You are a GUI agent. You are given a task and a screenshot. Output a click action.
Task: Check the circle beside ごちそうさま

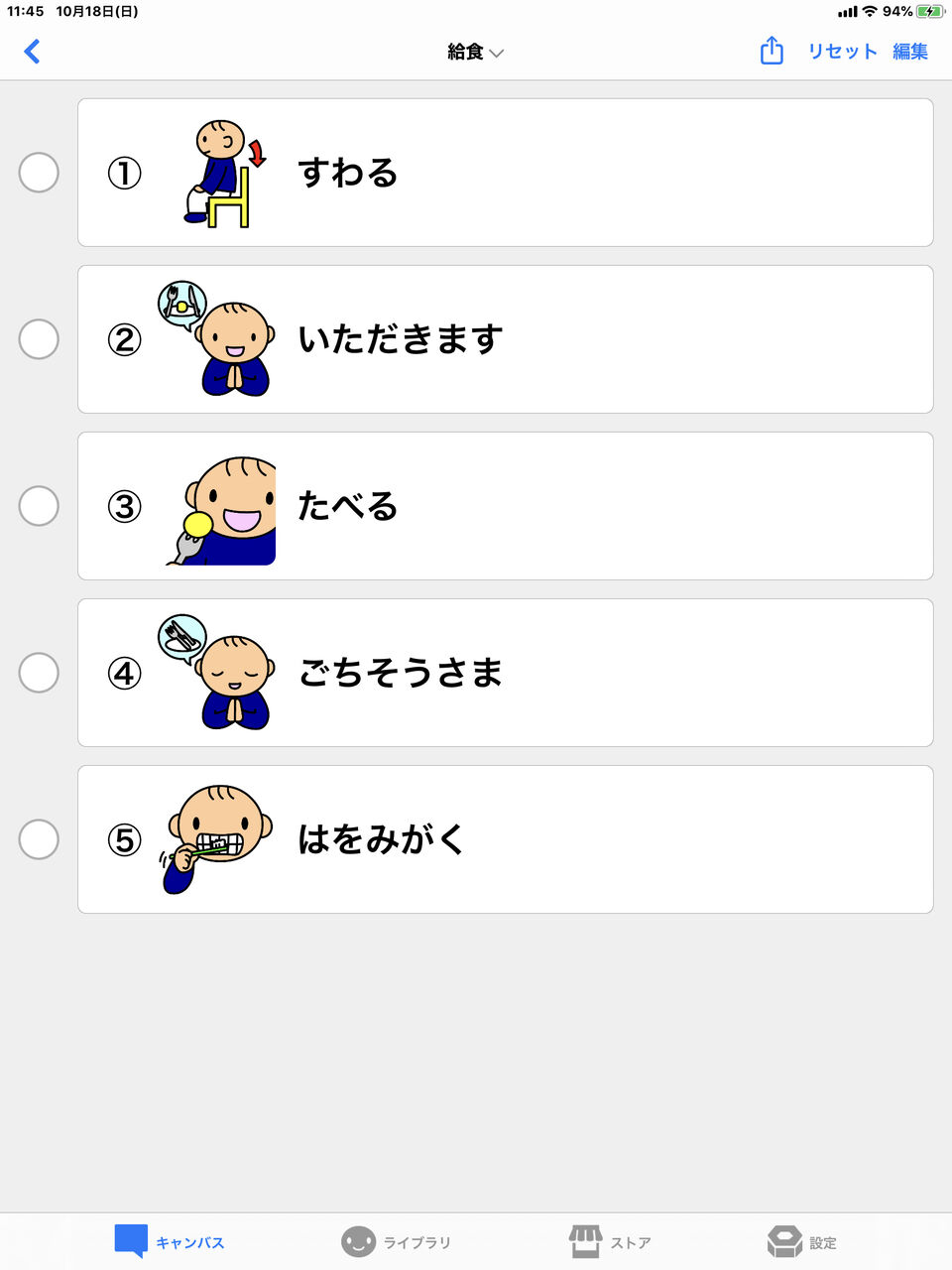tap(39, 672)
